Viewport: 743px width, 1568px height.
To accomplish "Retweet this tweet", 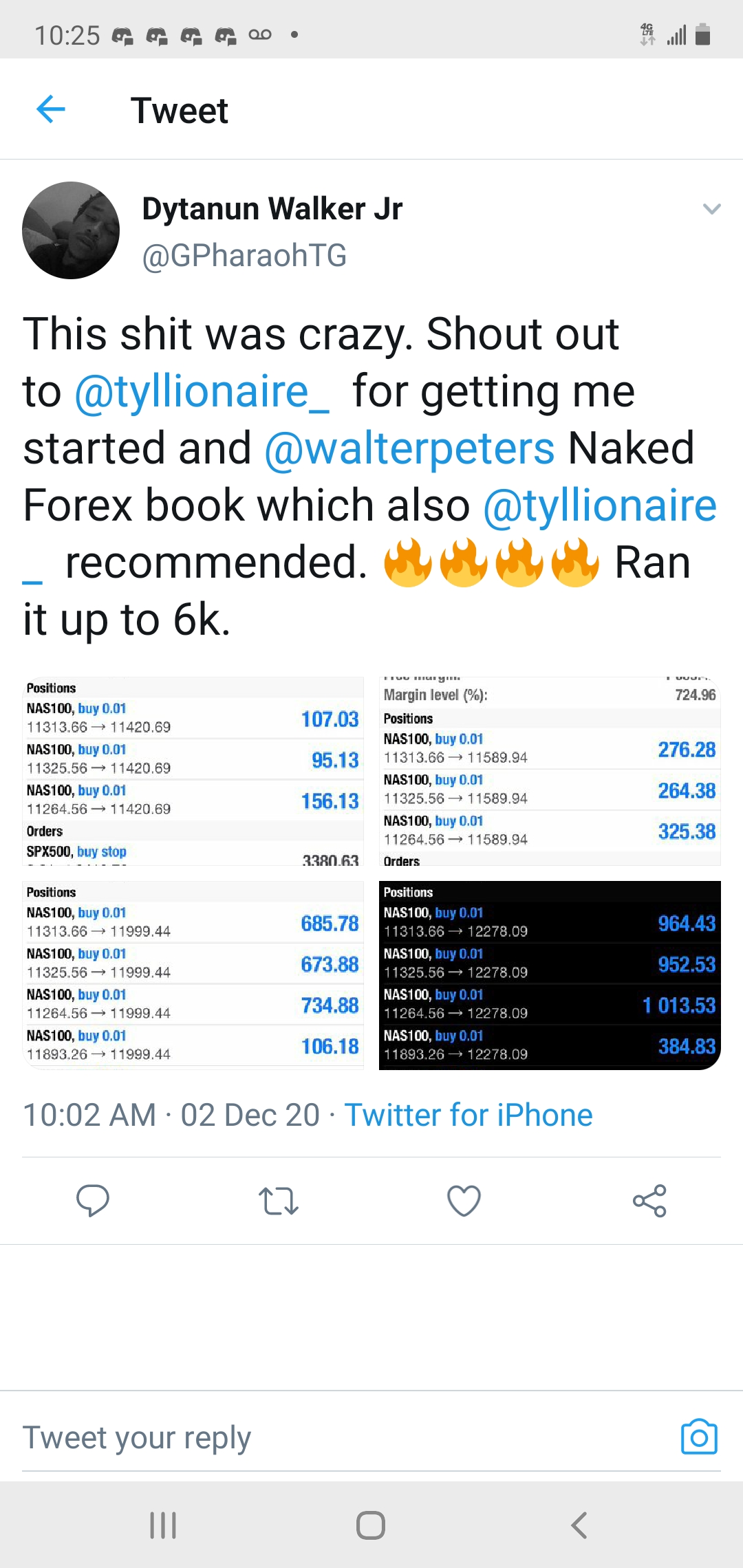I will (278, 1201).
